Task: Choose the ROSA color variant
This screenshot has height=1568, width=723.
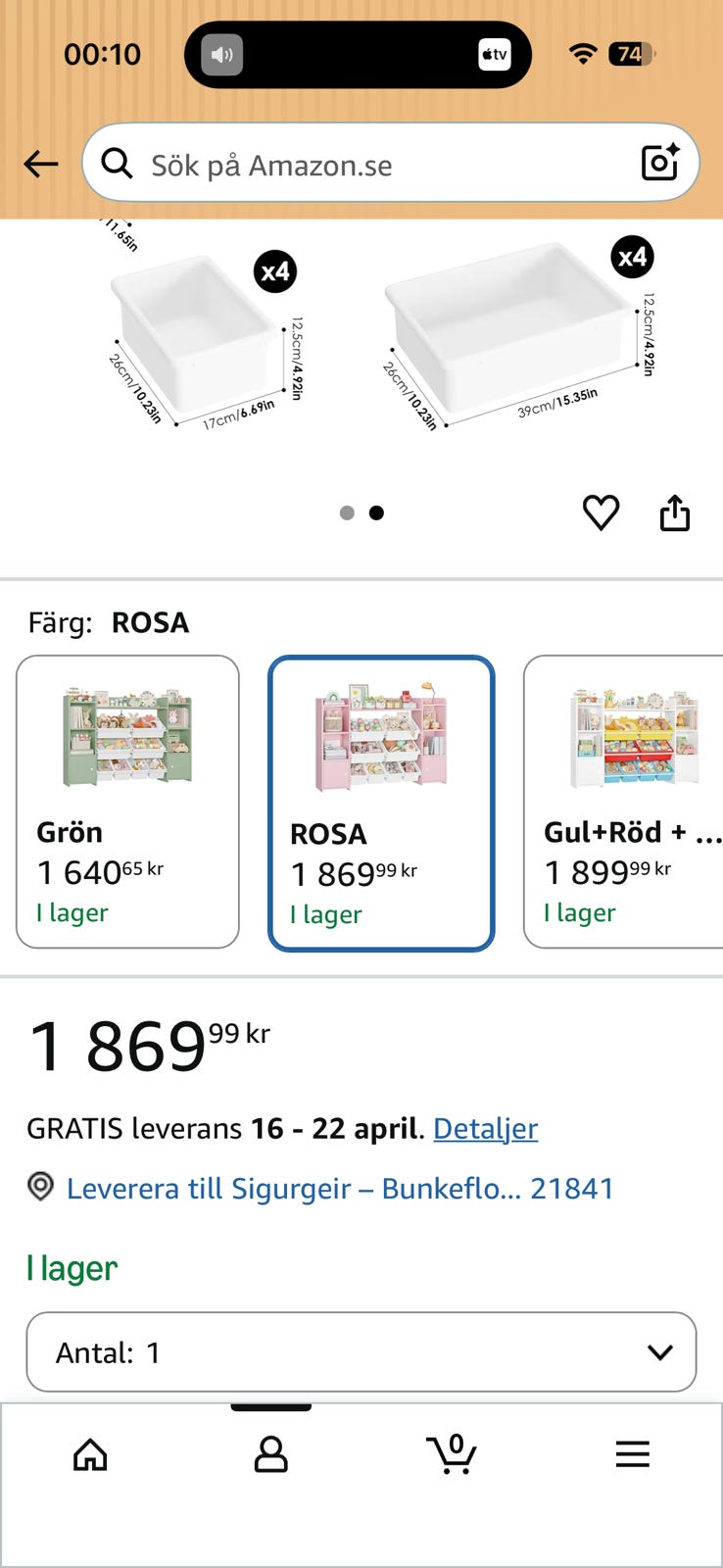Action: (381, 804)
